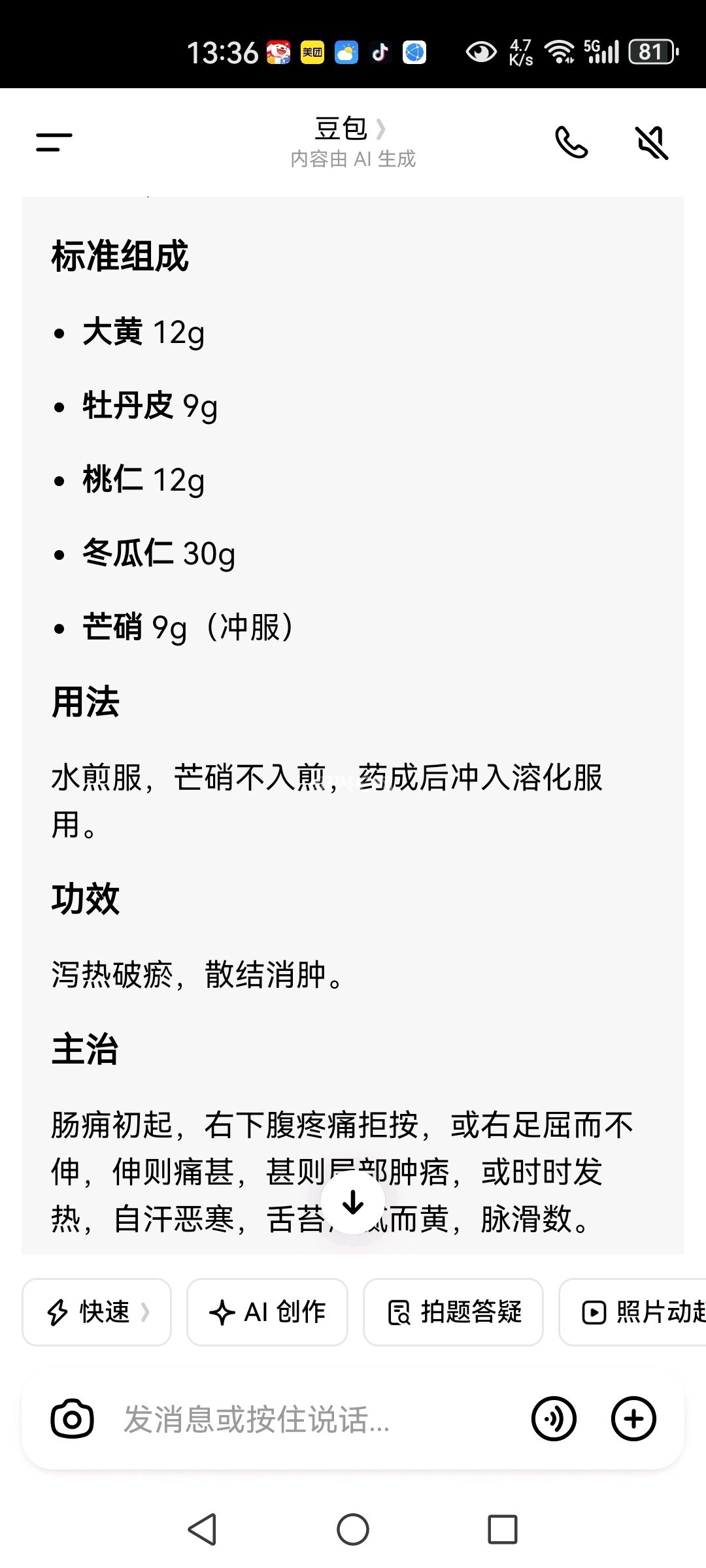Jump to latest message with down arrow
706x1568 pixels.
[x=353, y=1202]
